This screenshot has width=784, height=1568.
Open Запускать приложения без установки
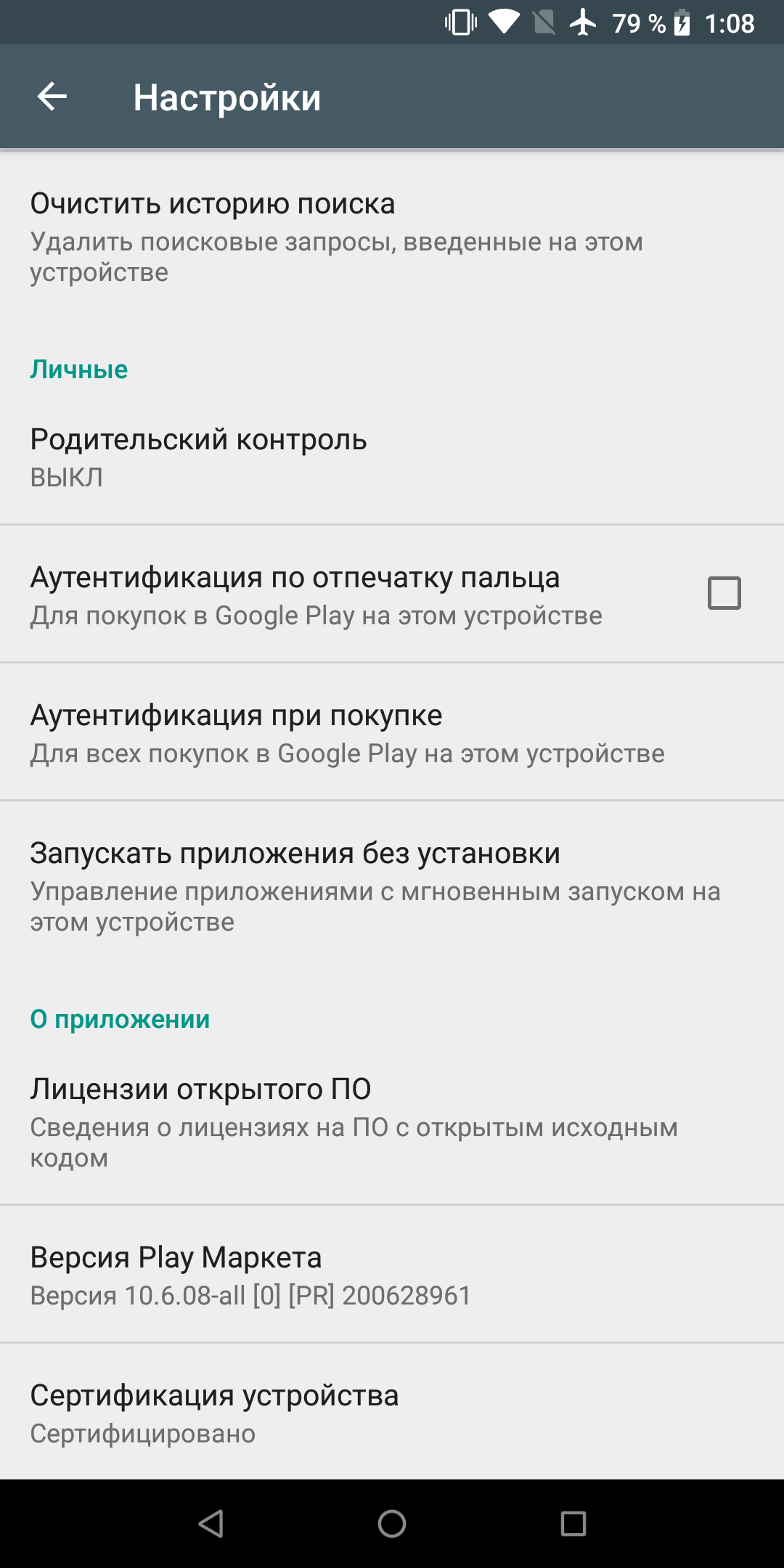(x=392, y=886)
